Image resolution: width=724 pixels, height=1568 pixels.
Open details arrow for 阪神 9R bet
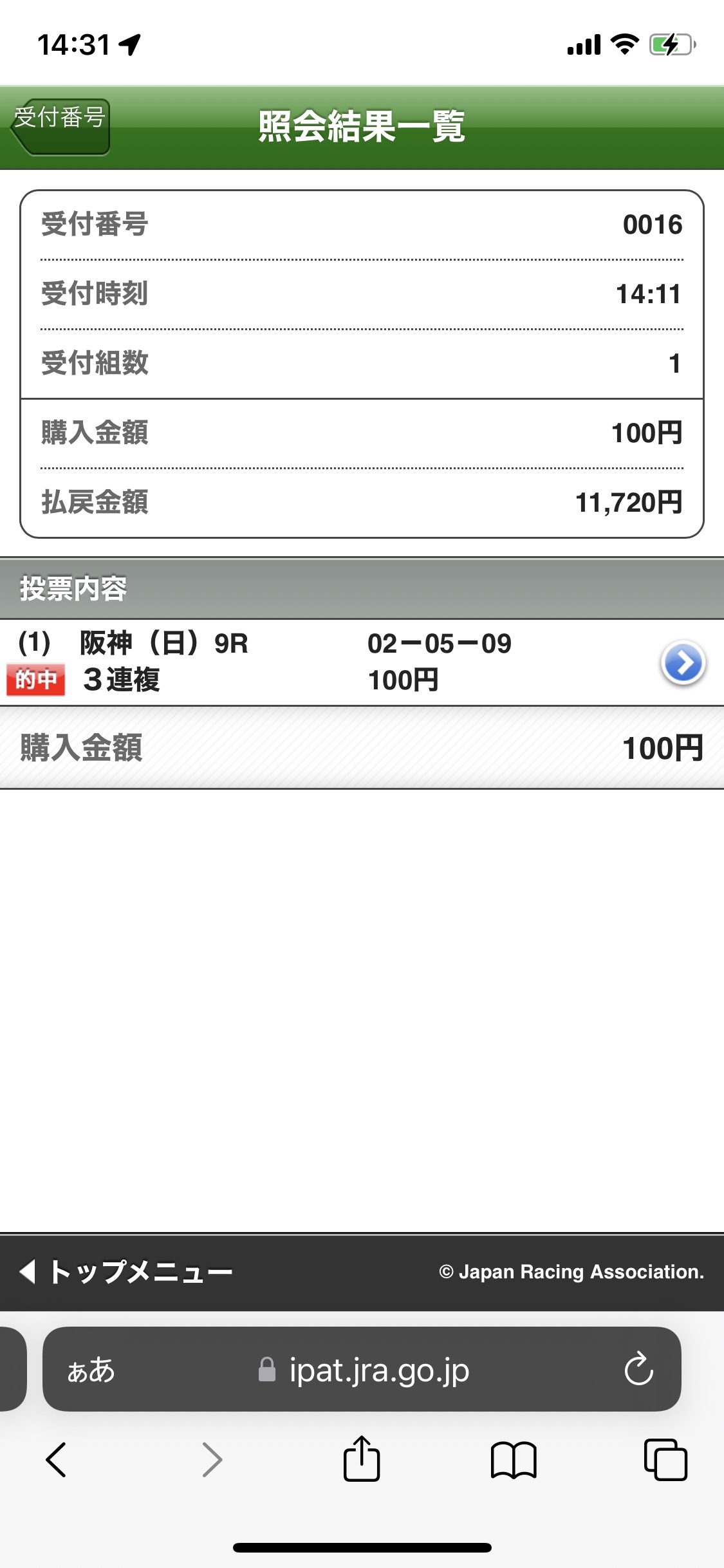click(x=683, y=663)
